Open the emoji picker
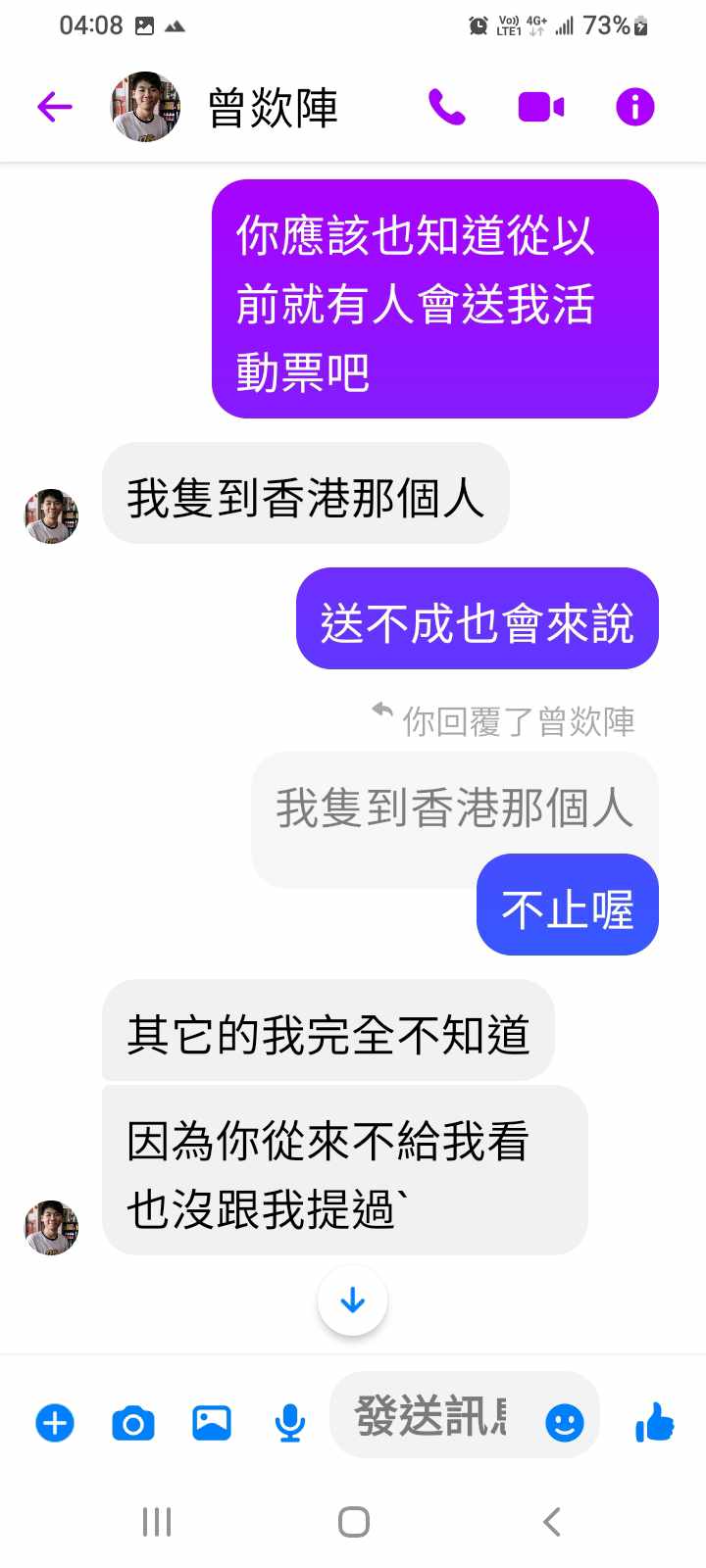Image resolution: width=706 pixels, height=1568 pixels. [564, 1422]
